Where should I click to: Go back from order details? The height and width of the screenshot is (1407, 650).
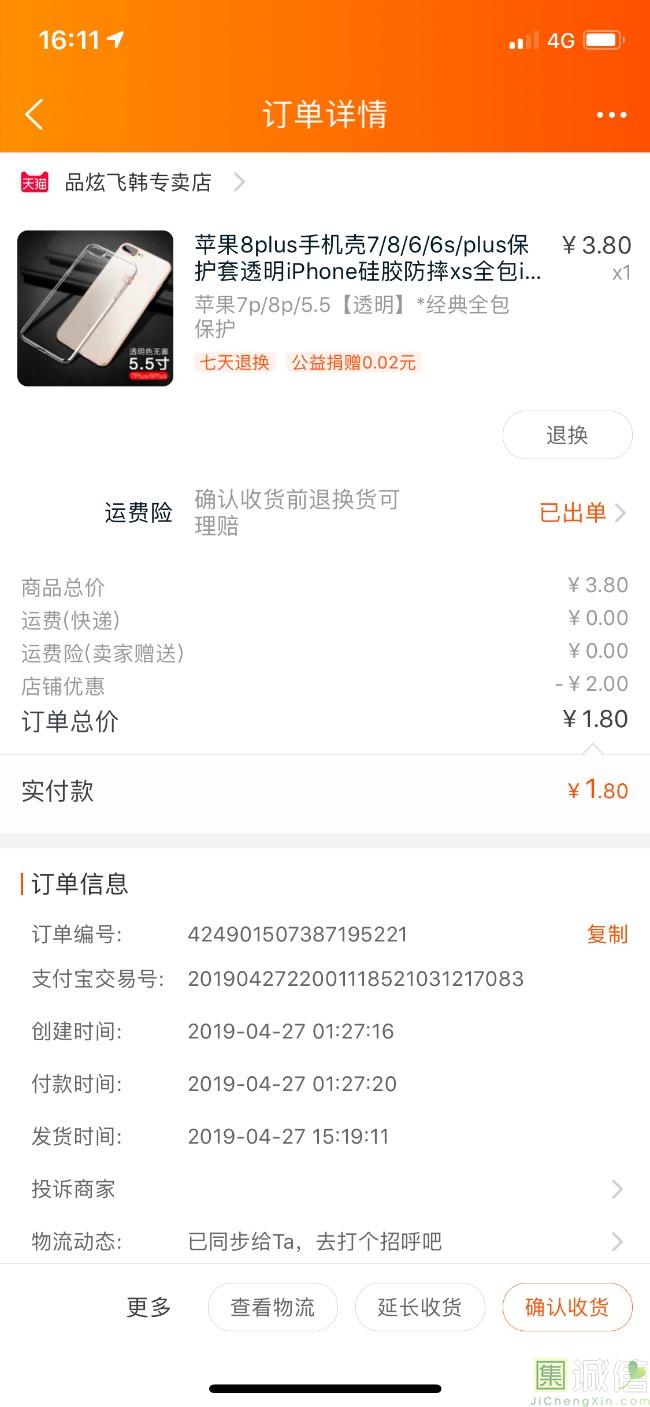click(34, 114)
